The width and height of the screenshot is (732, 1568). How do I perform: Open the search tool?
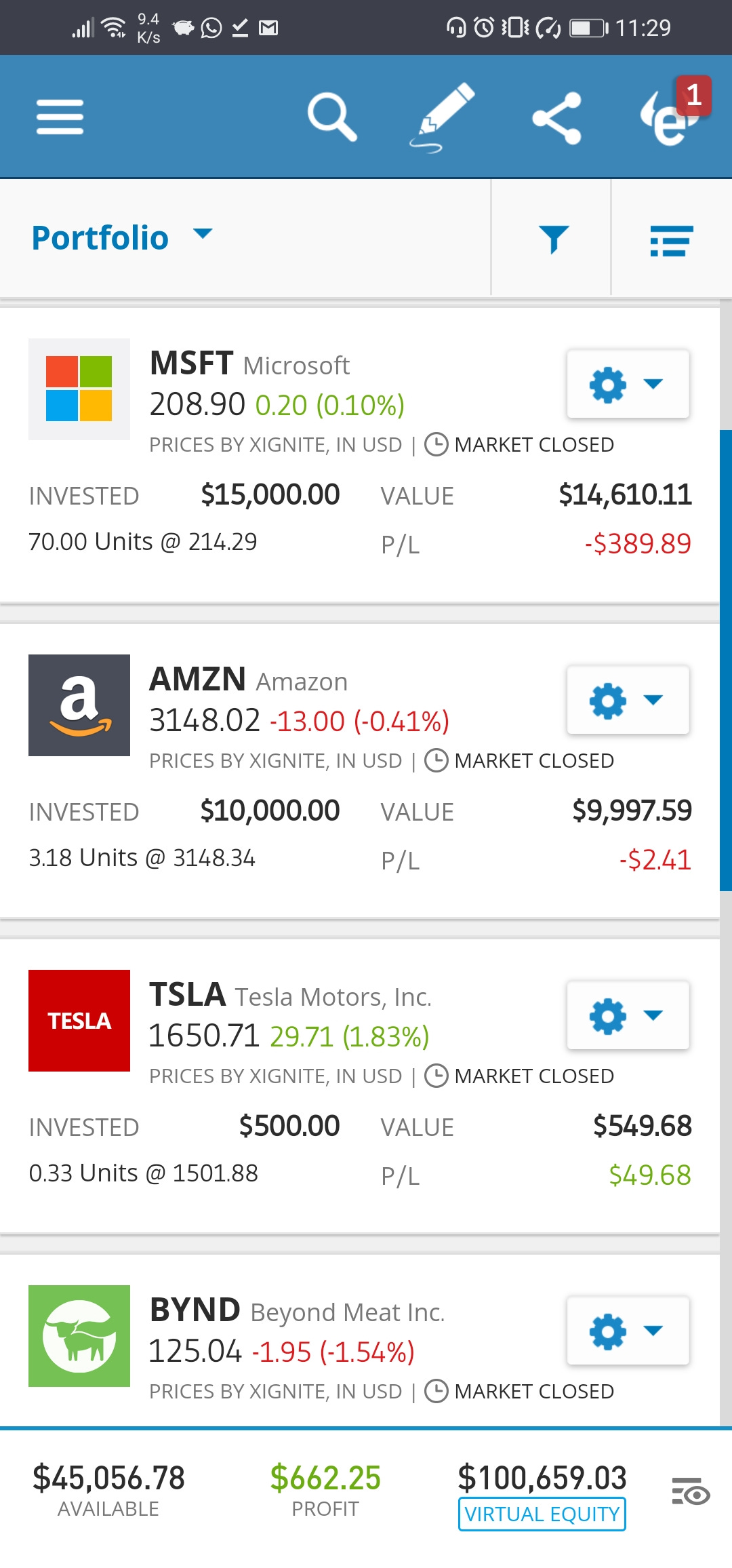331,117
